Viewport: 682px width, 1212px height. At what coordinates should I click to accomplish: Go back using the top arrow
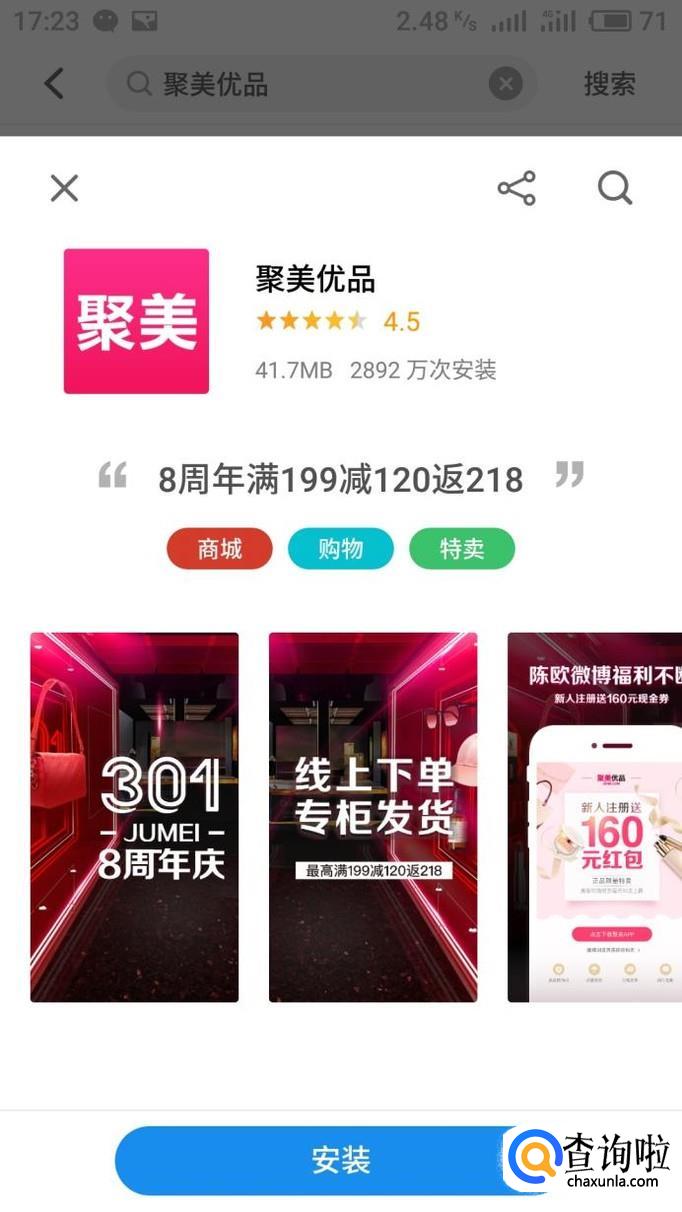[x=55, y=84]
